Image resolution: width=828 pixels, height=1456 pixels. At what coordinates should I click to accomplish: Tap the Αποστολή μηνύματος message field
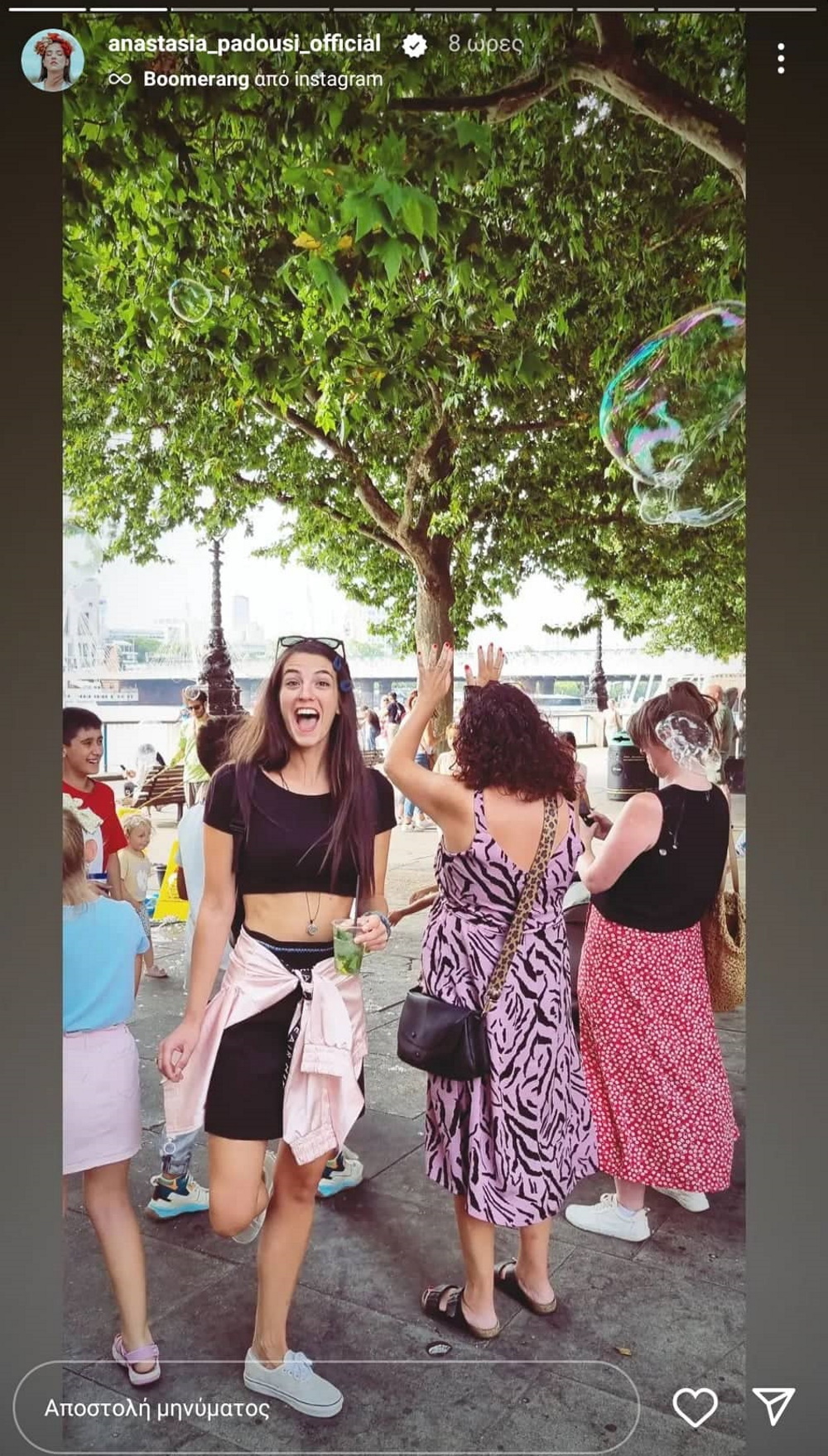(x=325, y=1408)
